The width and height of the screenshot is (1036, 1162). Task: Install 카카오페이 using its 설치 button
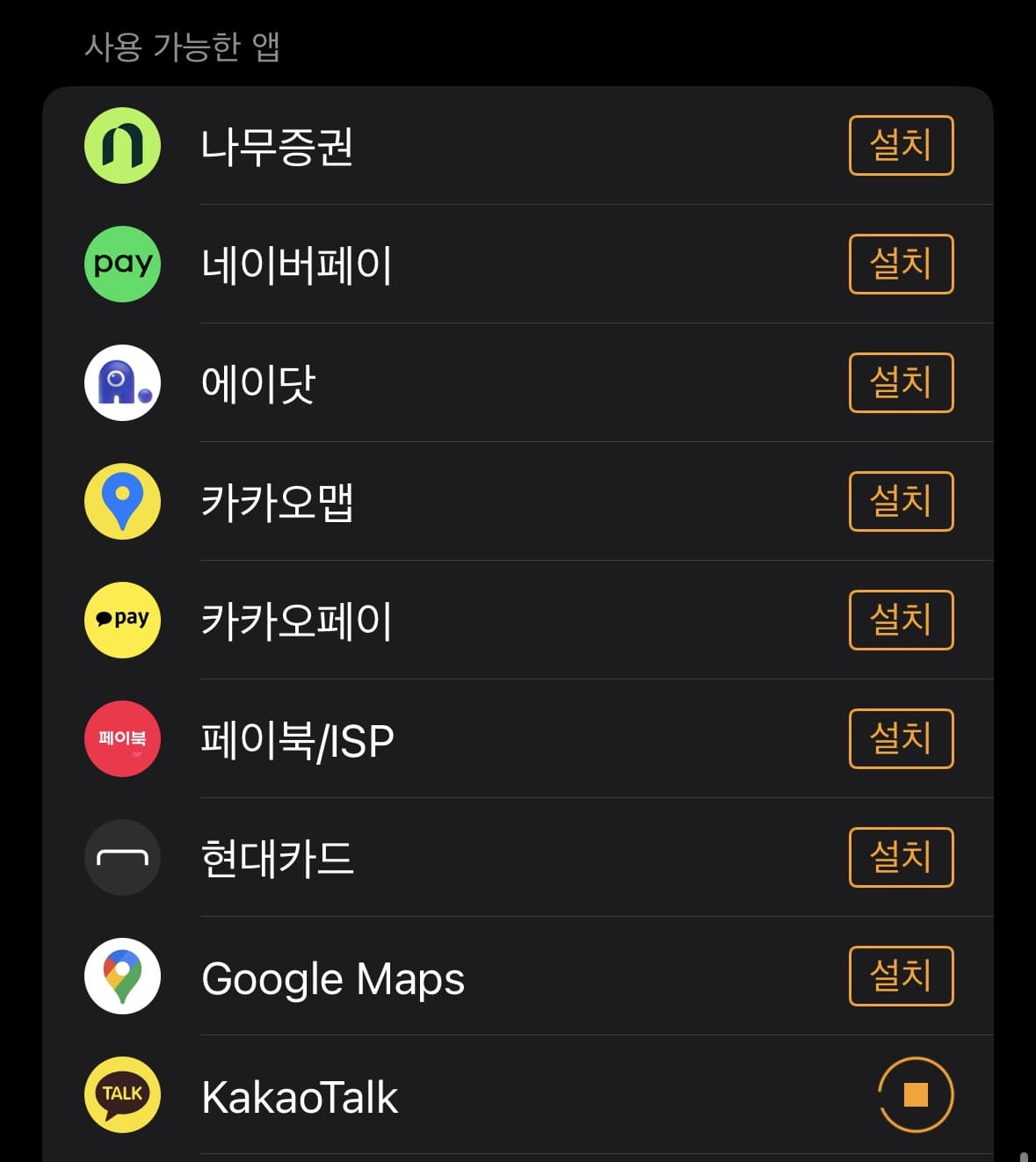pos(901,620)
